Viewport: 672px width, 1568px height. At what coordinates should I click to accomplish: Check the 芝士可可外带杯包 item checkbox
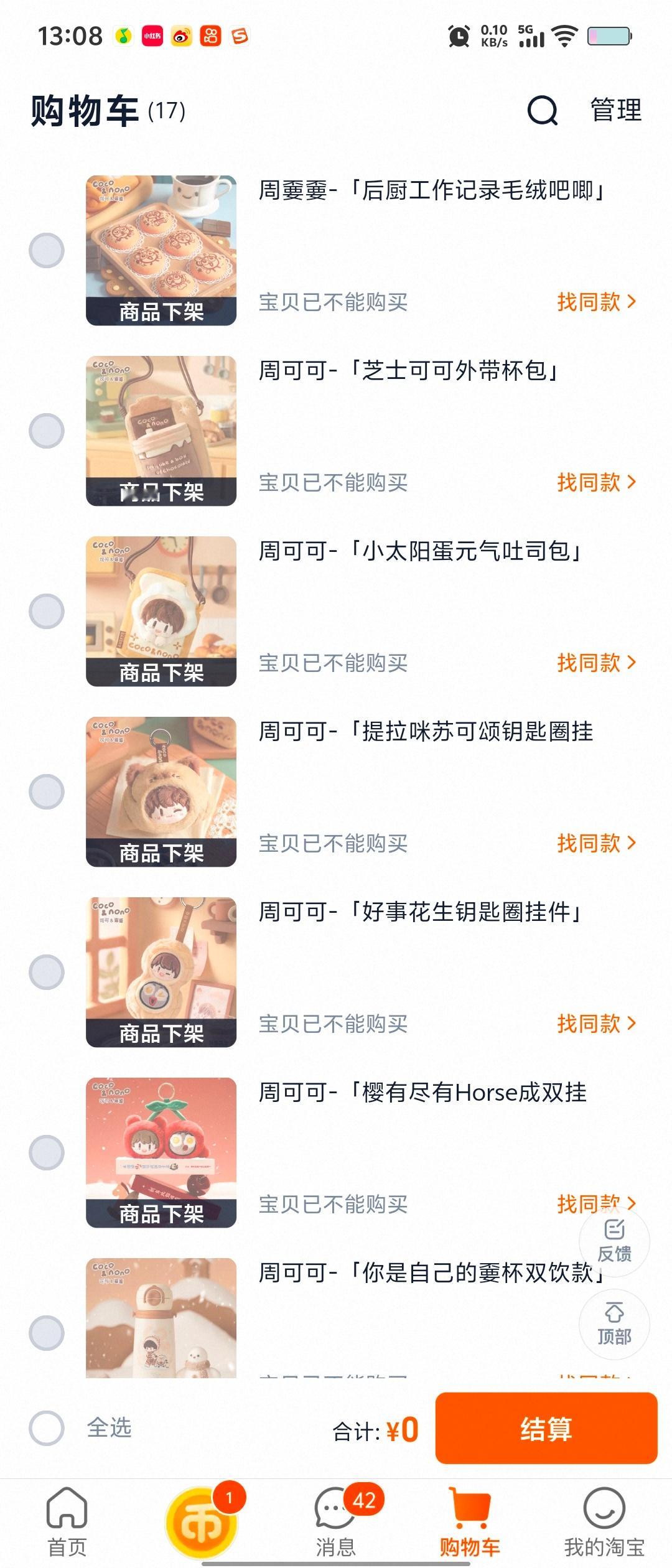47,429
